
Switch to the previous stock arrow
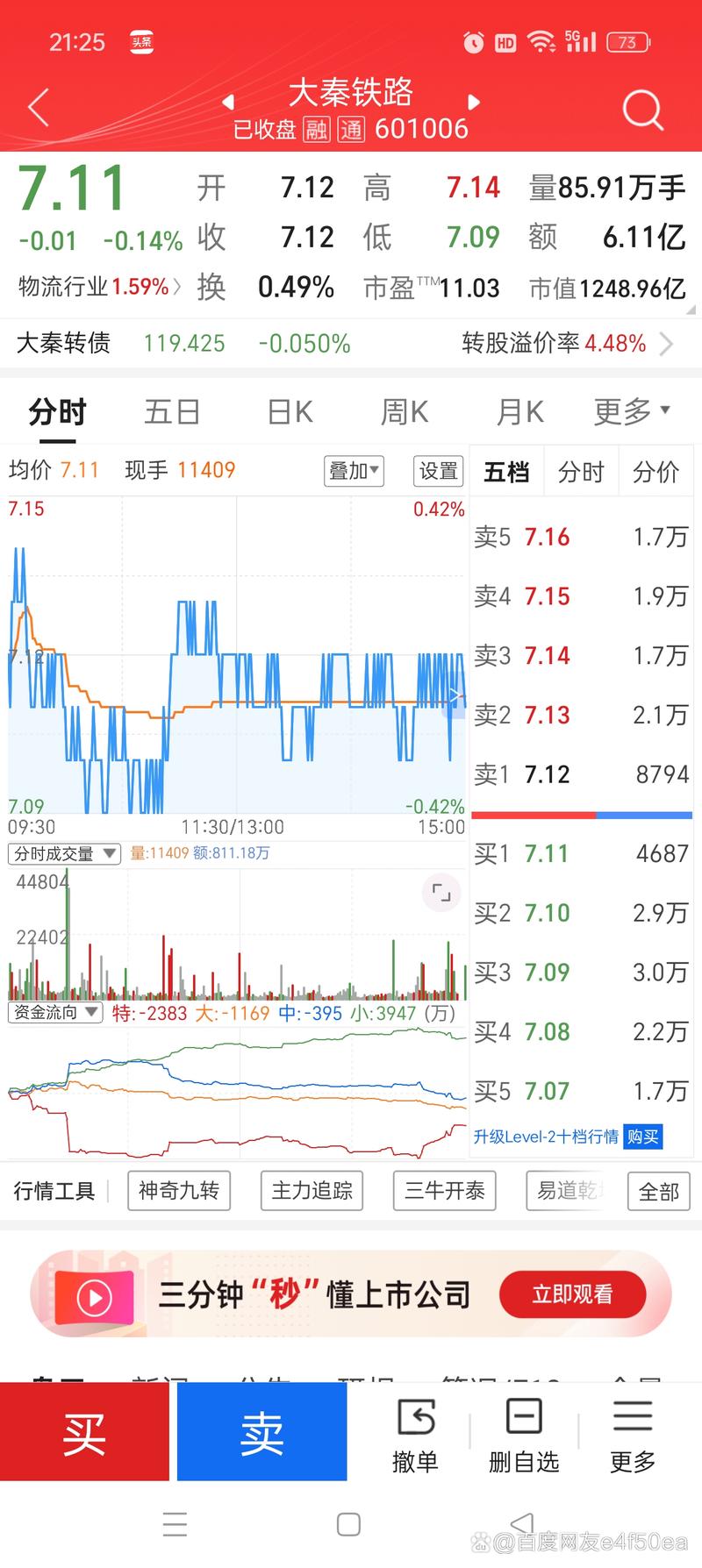229,102
